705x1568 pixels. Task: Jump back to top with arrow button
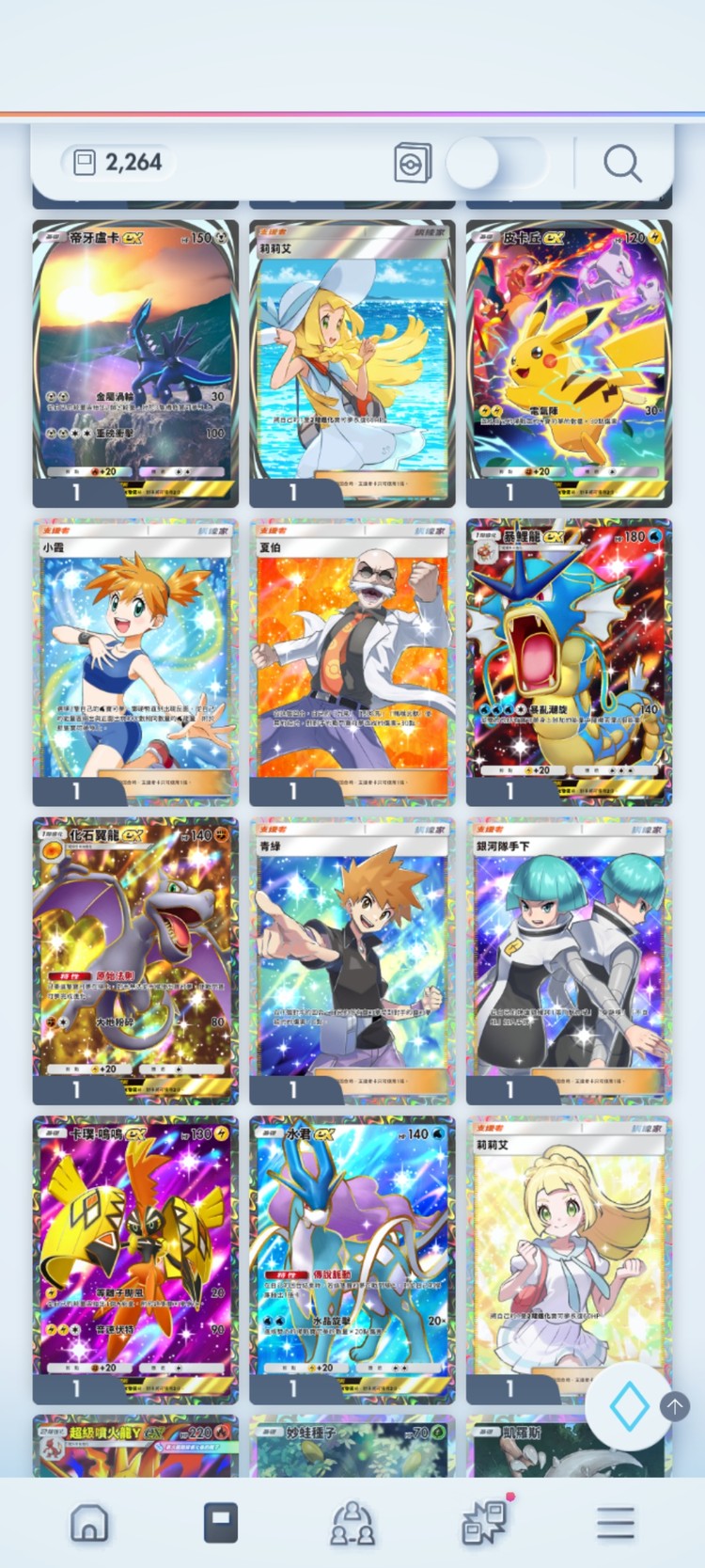pos(674,1406)
